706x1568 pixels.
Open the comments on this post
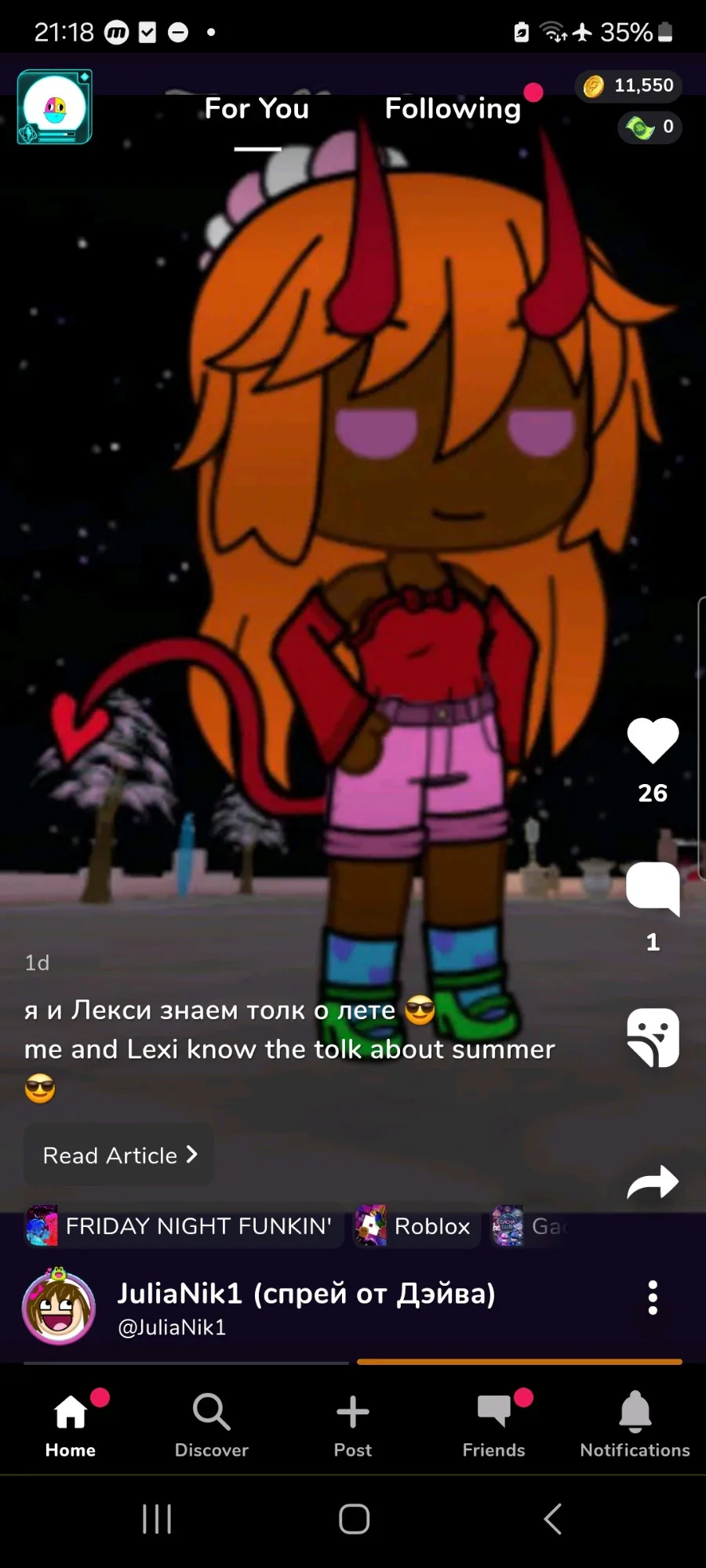click(653, 889)
